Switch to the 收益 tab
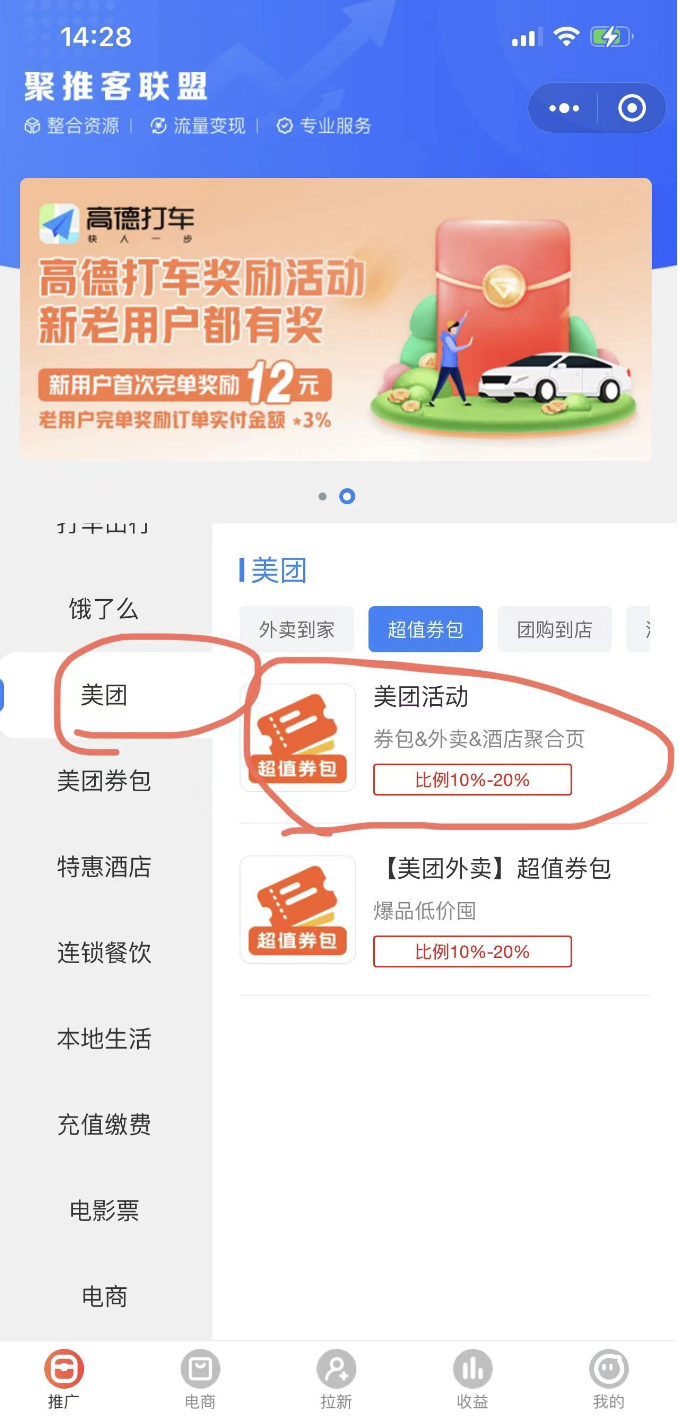The image size is (678, 1426). coord(472,1380)
